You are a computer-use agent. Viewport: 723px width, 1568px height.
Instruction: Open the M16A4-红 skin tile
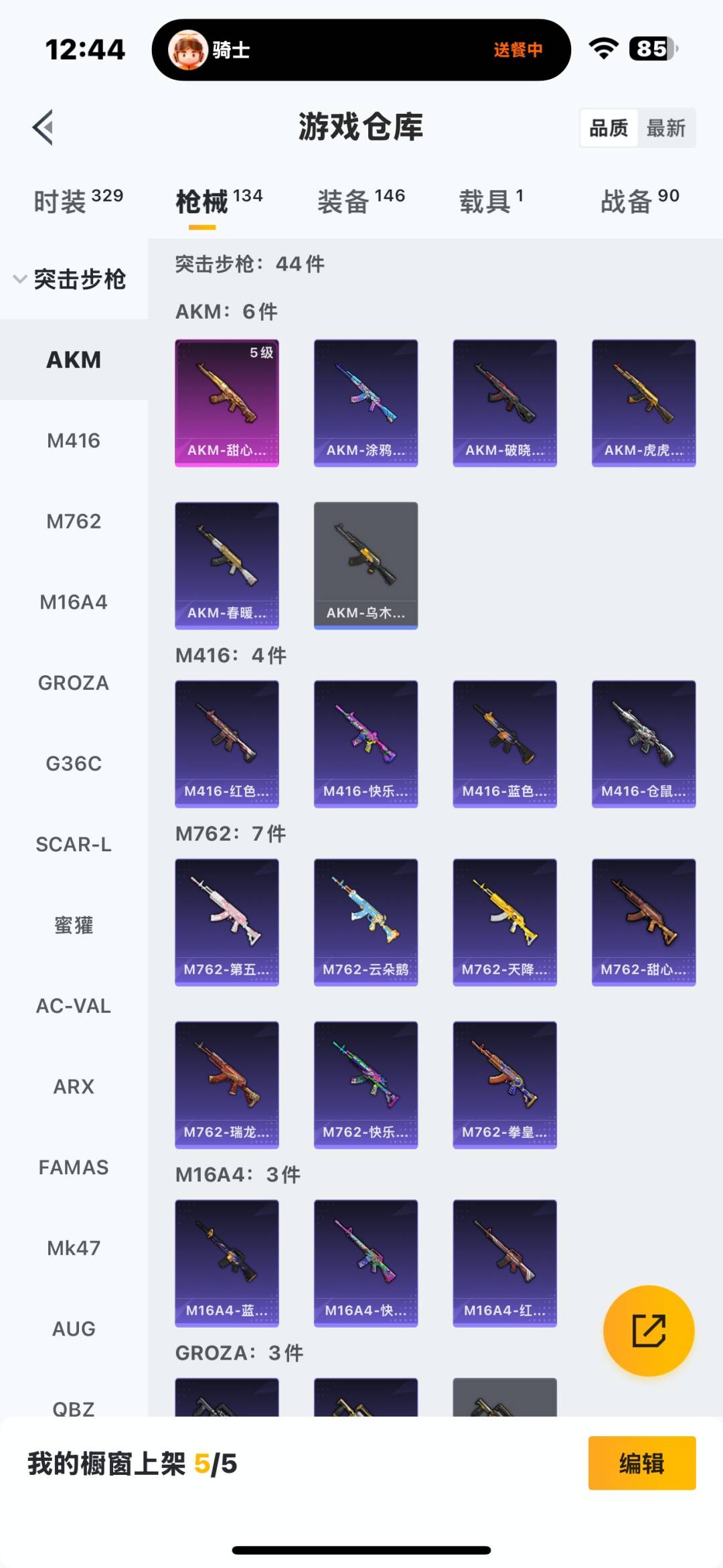pos(505,1263)
